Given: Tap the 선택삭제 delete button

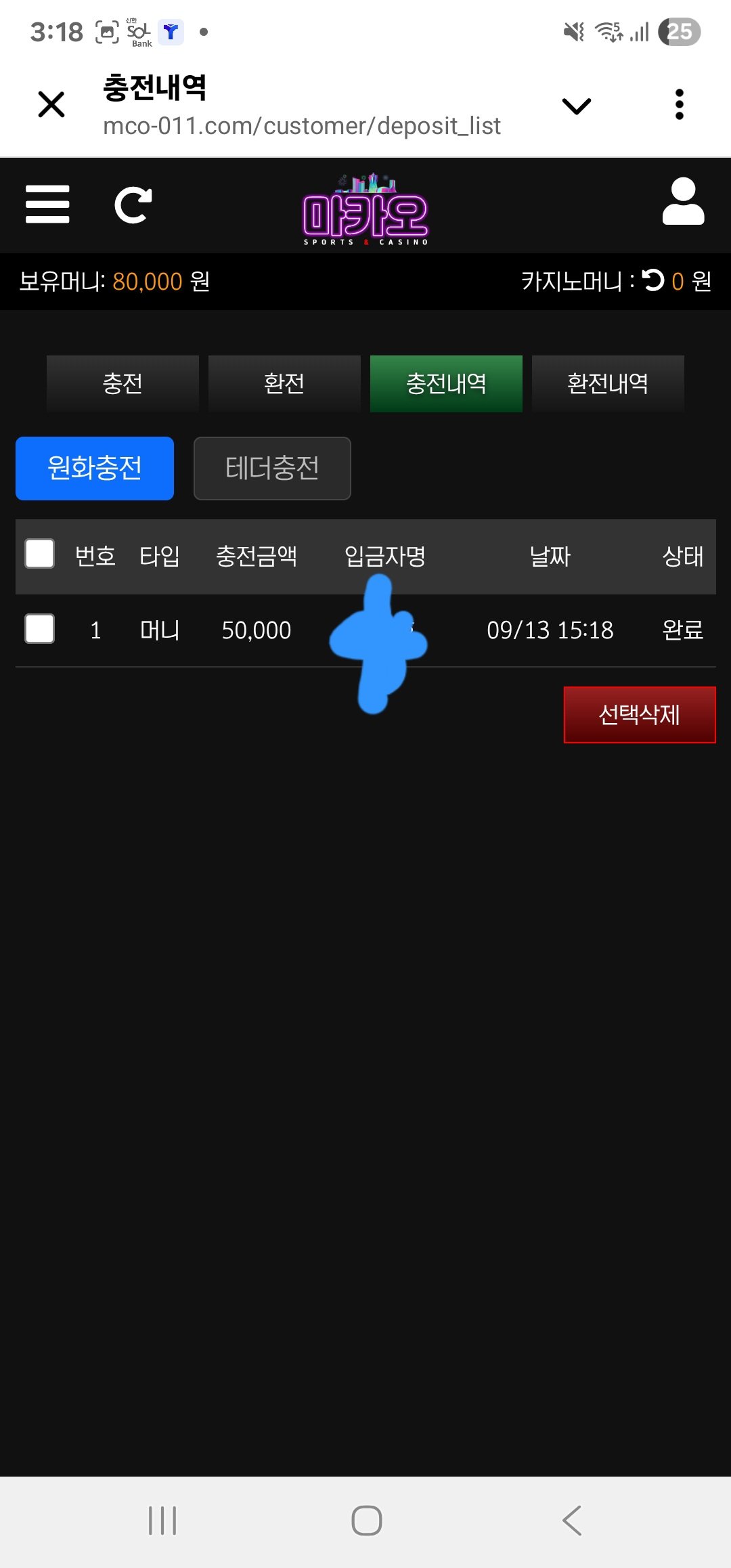Looking at the screenshot, I should 639,715.
